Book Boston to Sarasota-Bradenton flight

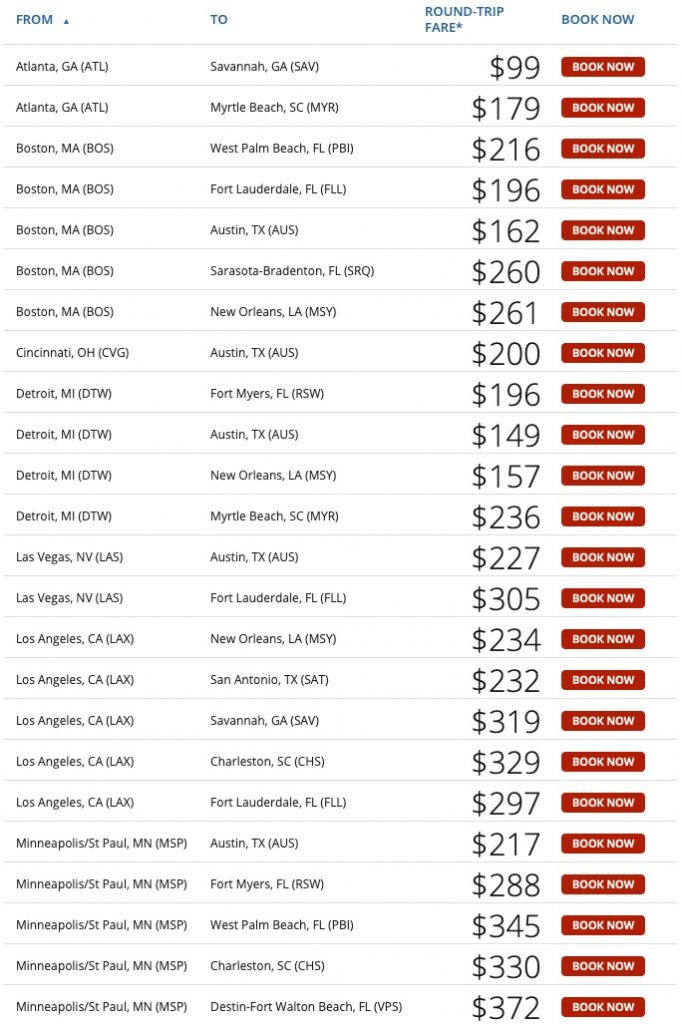[x=603, y=271]
